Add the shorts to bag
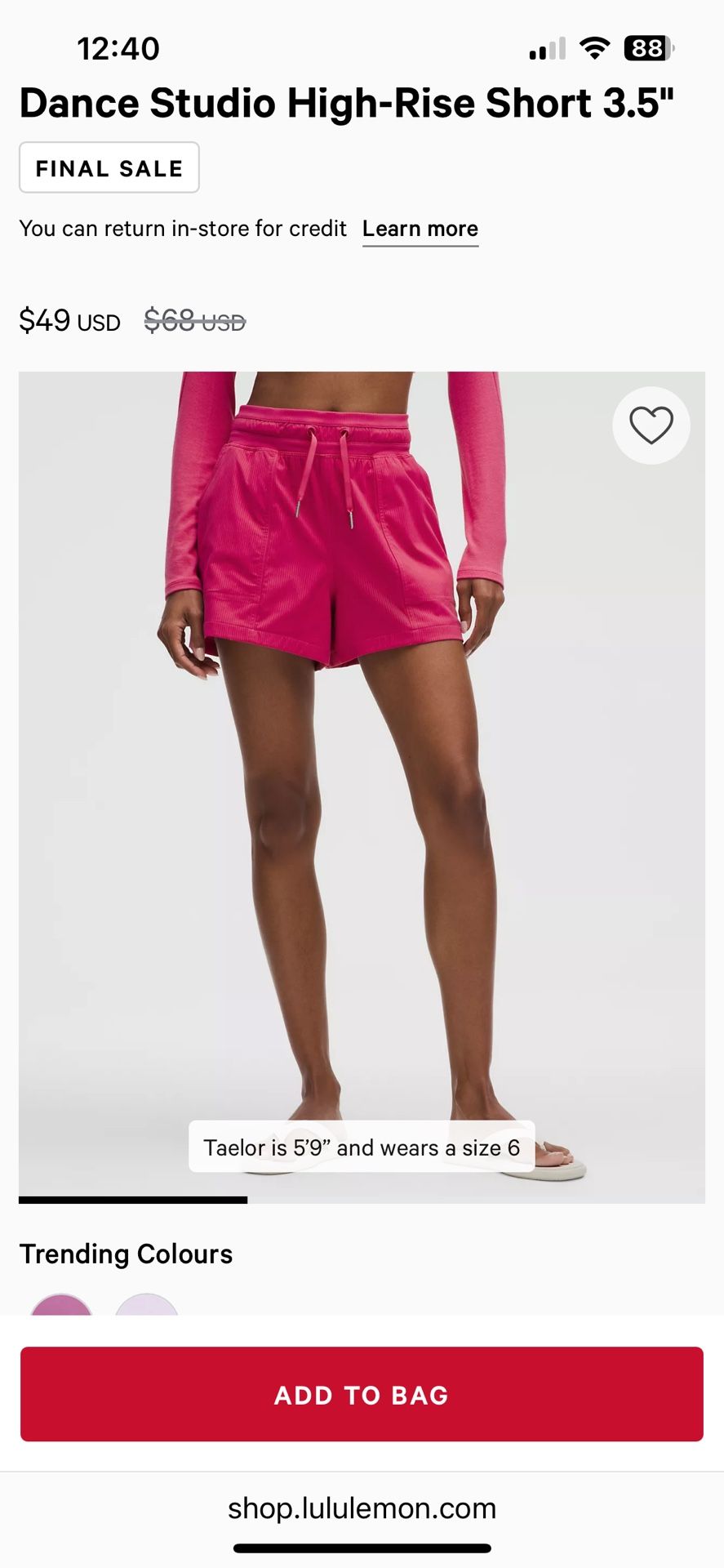The height and width of the screenshot is (1568, 724). tap(362, 1394)
